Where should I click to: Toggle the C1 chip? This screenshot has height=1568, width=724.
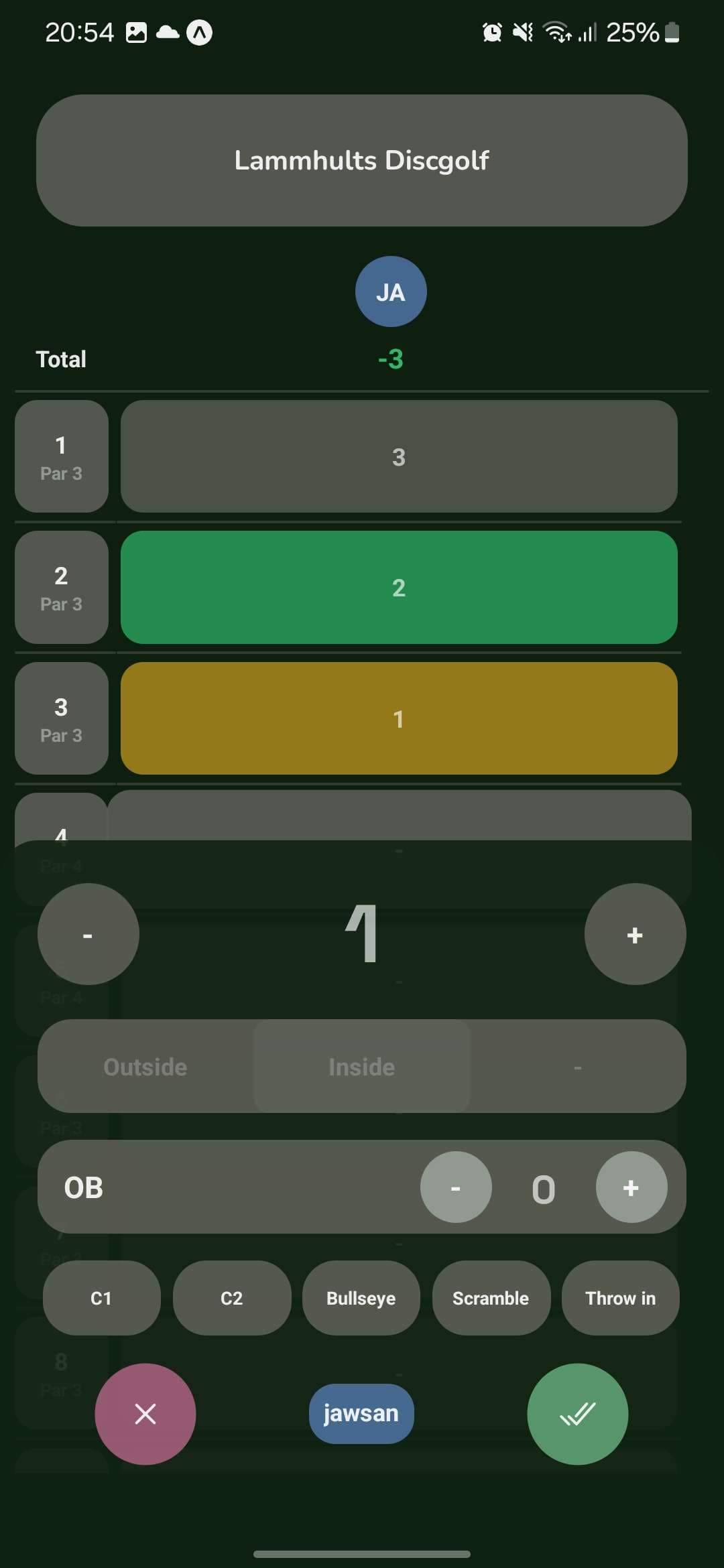coord(101,1298)
